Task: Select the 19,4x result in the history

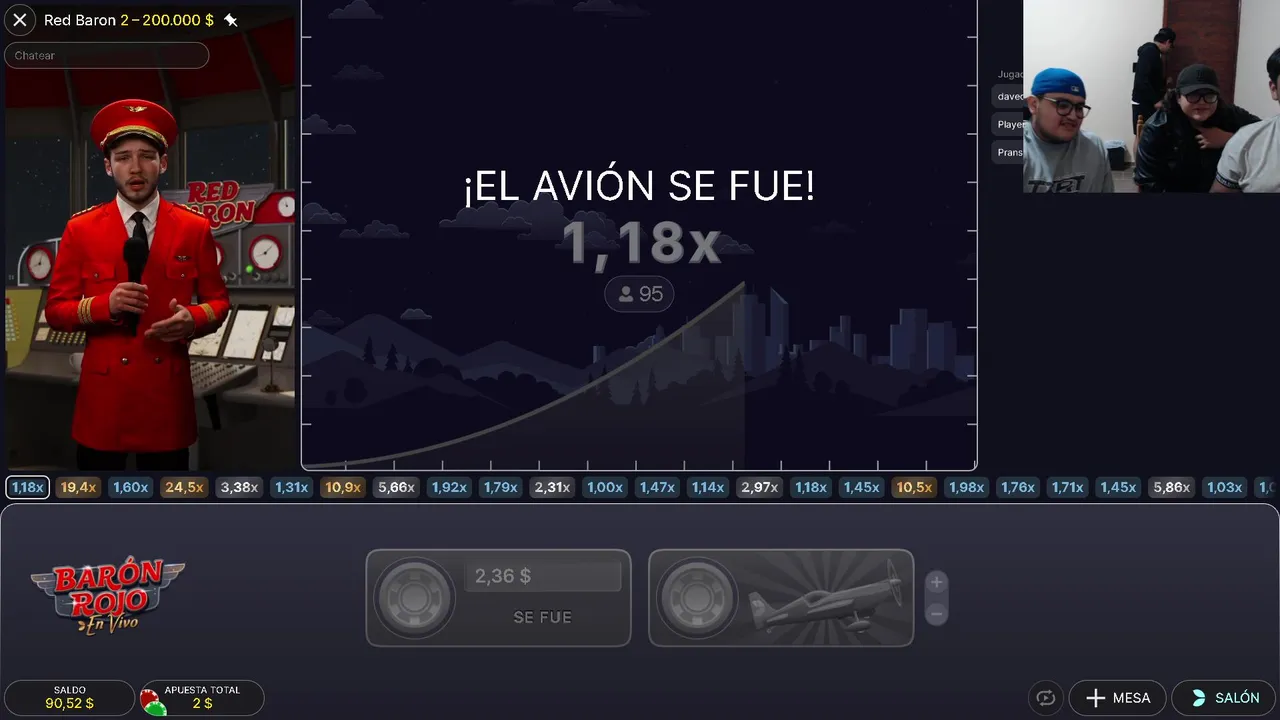Action: pos(78,487)
